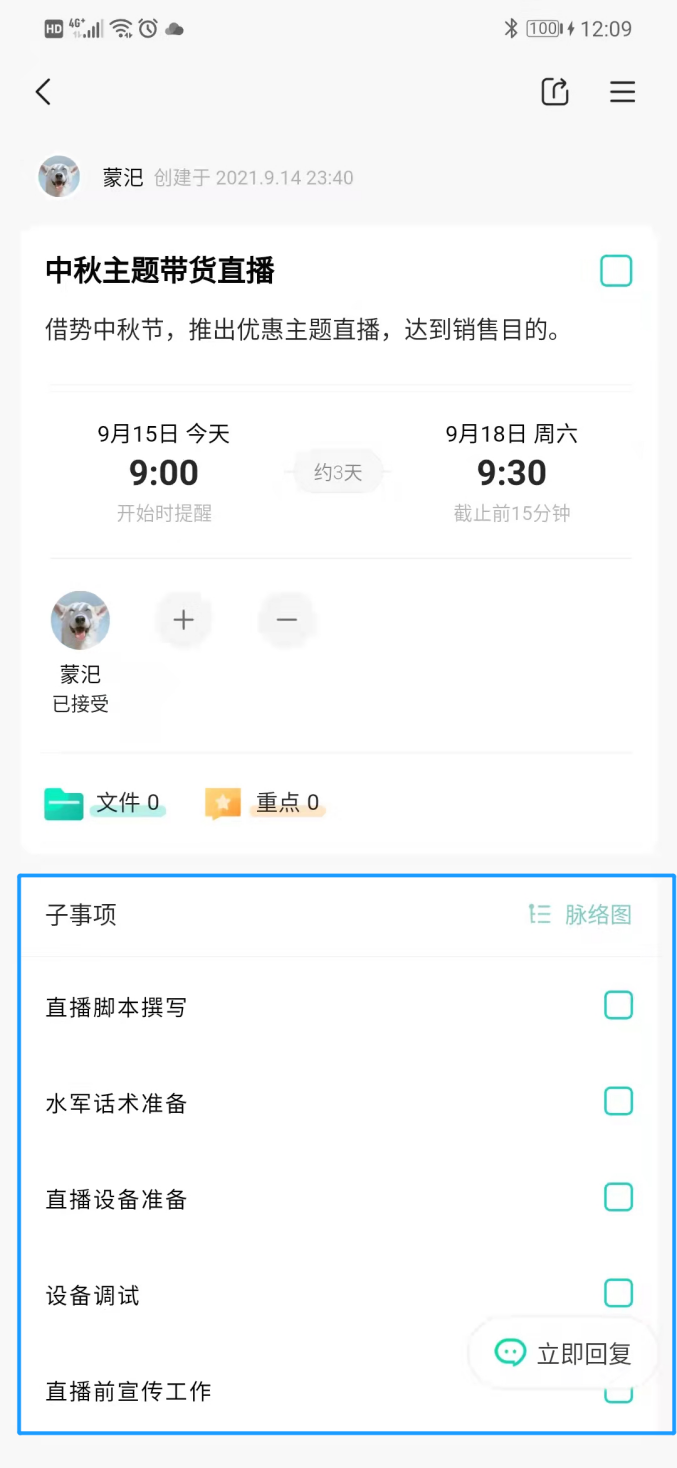This screenshot has height=1468, width=677.
Task: Check off 直播脚本撰写 subtask
Action: pyautogui.click(x=618, y=1005)
